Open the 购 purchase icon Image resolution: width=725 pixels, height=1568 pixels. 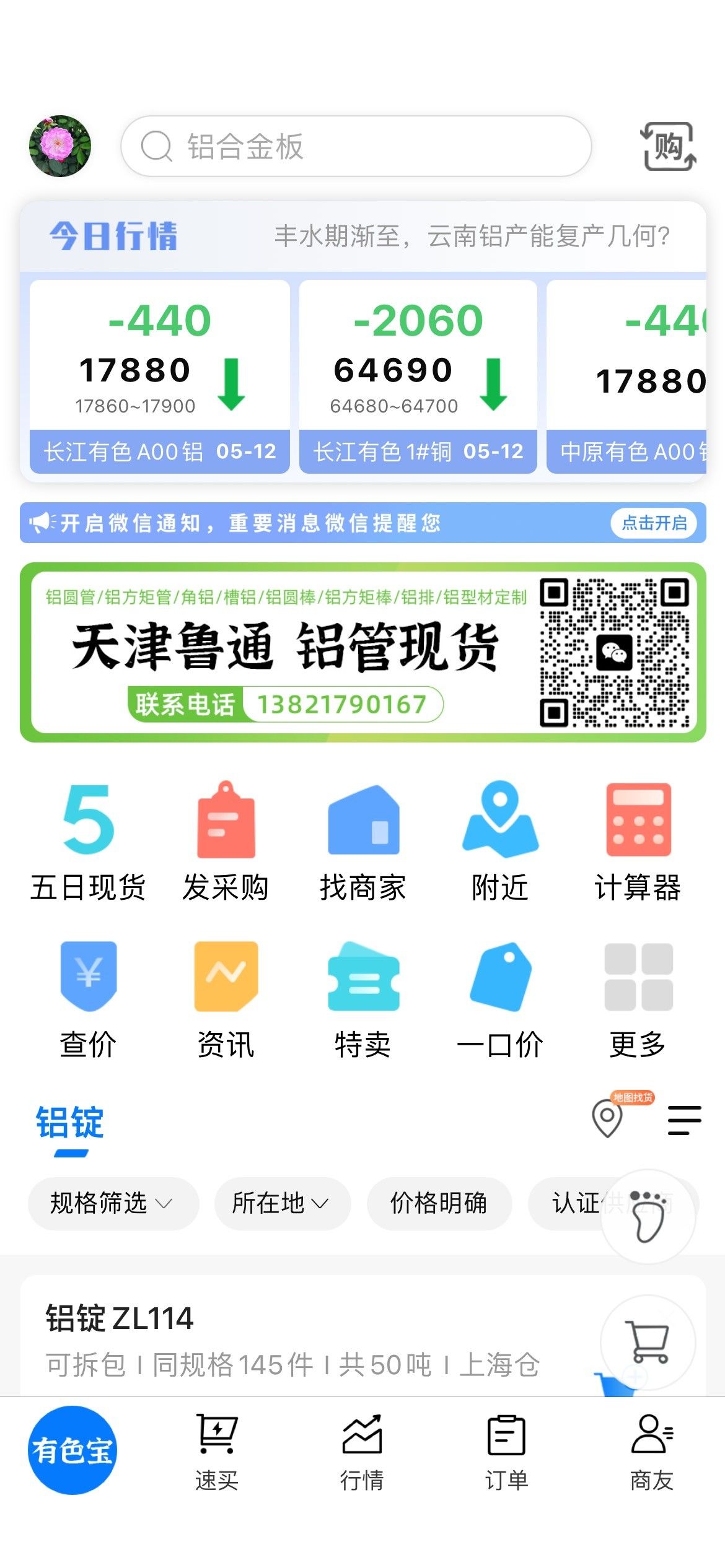[x=667, y=146]
